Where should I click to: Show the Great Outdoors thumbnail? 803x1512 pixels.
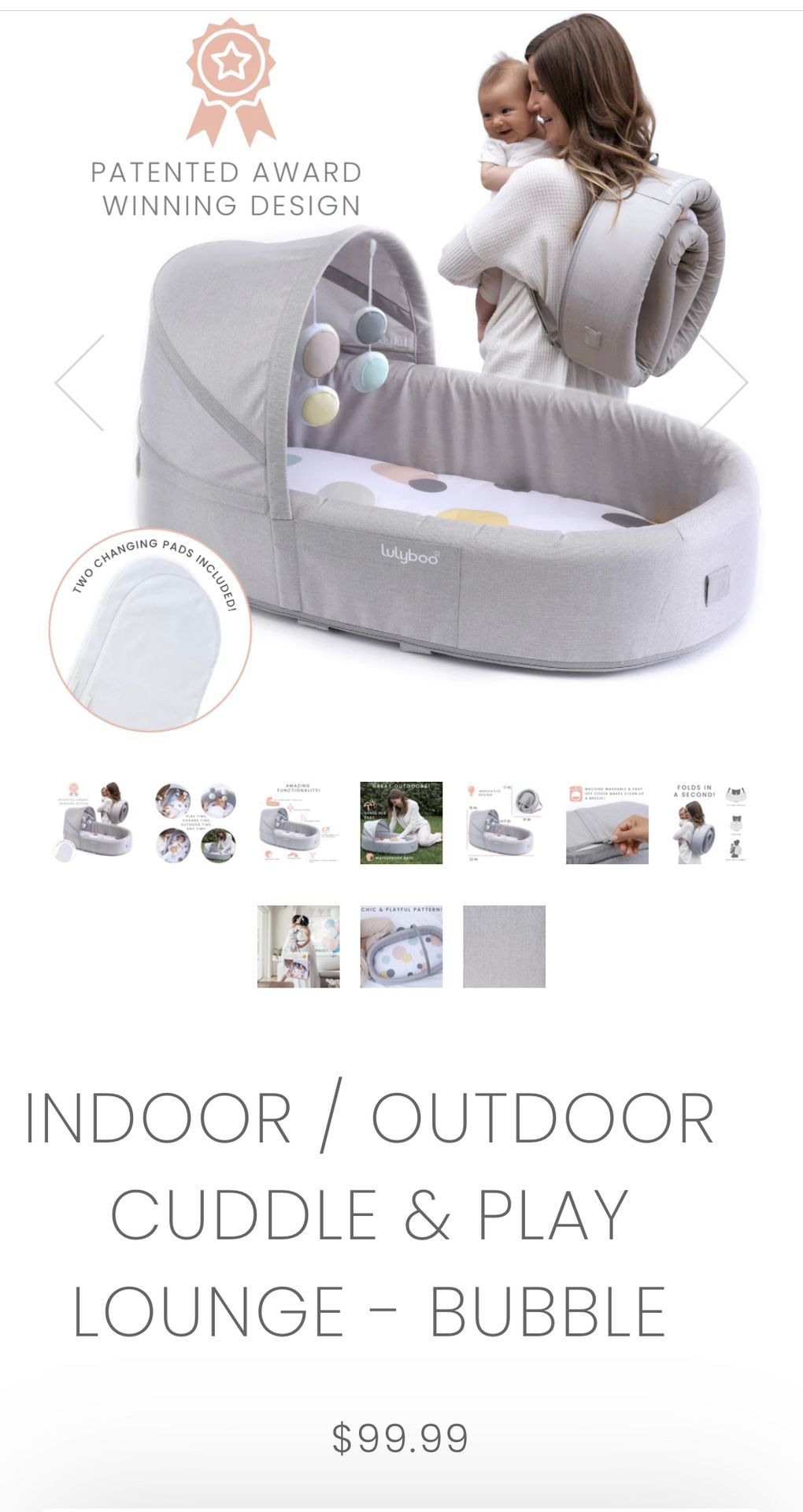coord(401,823)
